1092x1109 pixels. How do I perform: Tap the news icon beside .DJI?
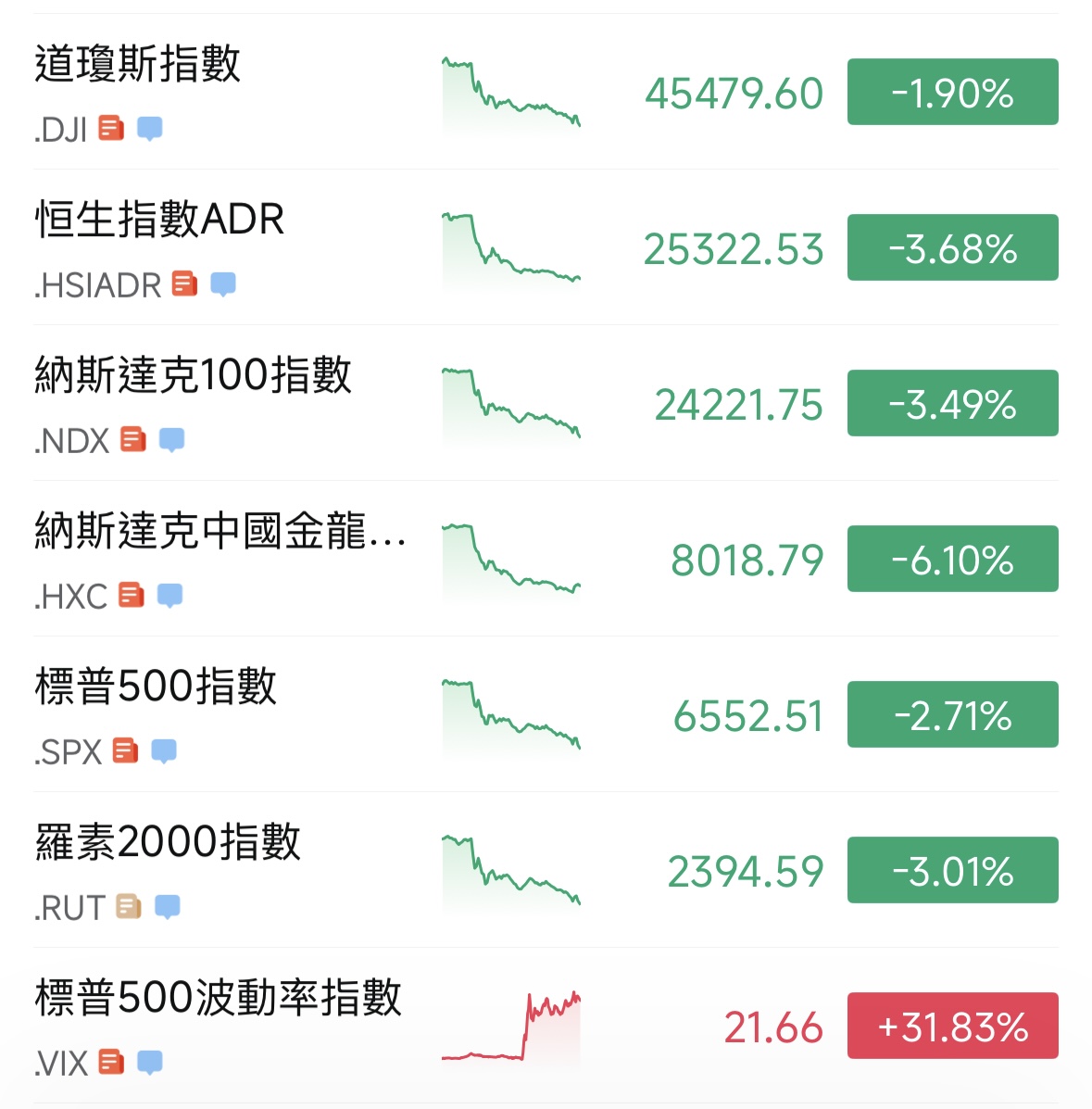point(111,129)
